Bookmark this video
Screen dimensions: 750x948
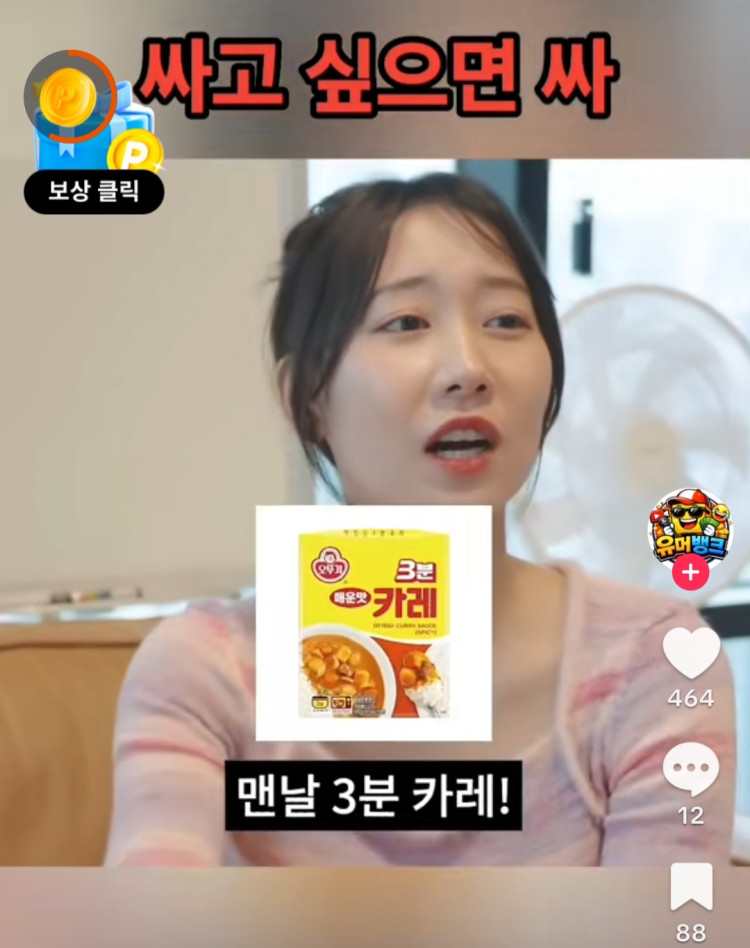[x=691, y=886]
